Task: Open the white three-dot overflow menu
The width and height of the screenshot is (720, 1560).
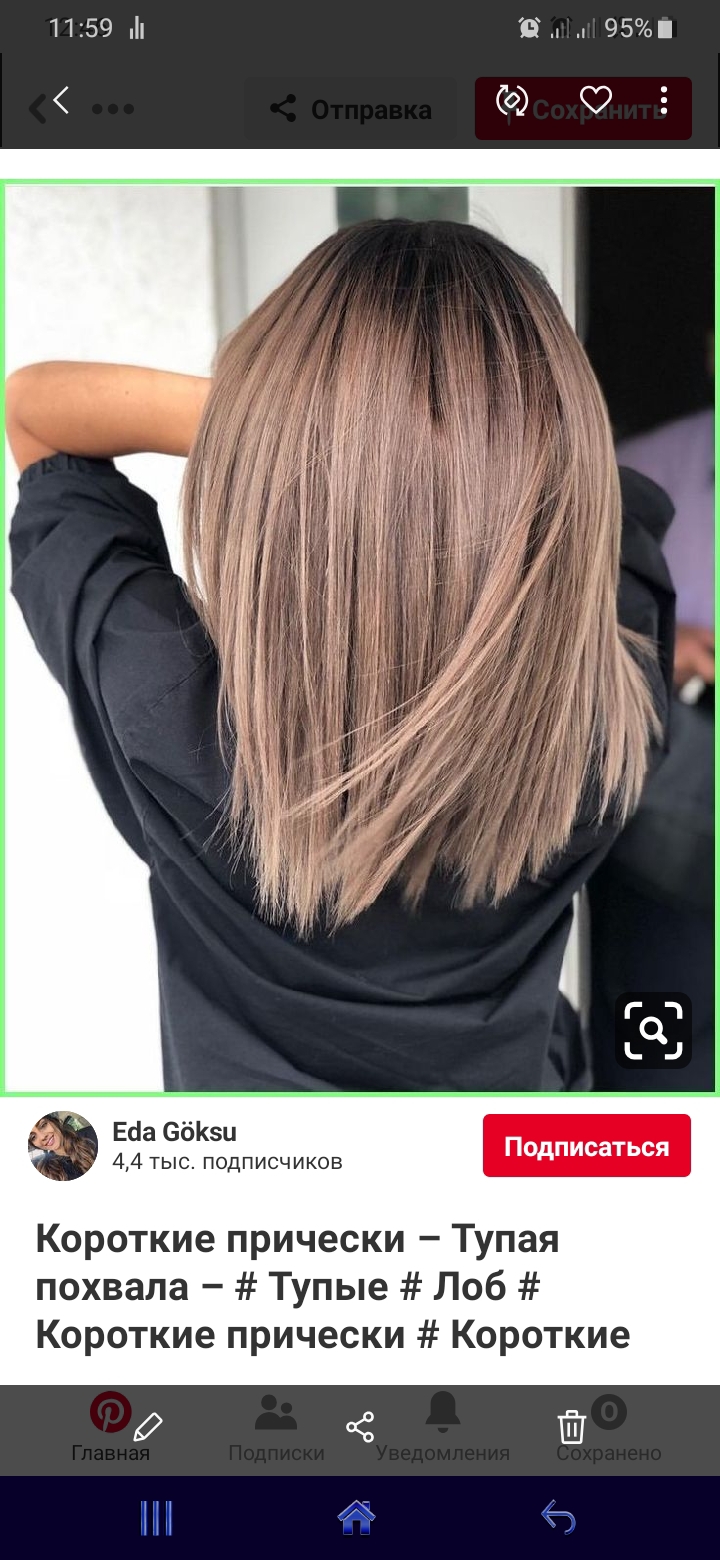Action: point(664,100)
